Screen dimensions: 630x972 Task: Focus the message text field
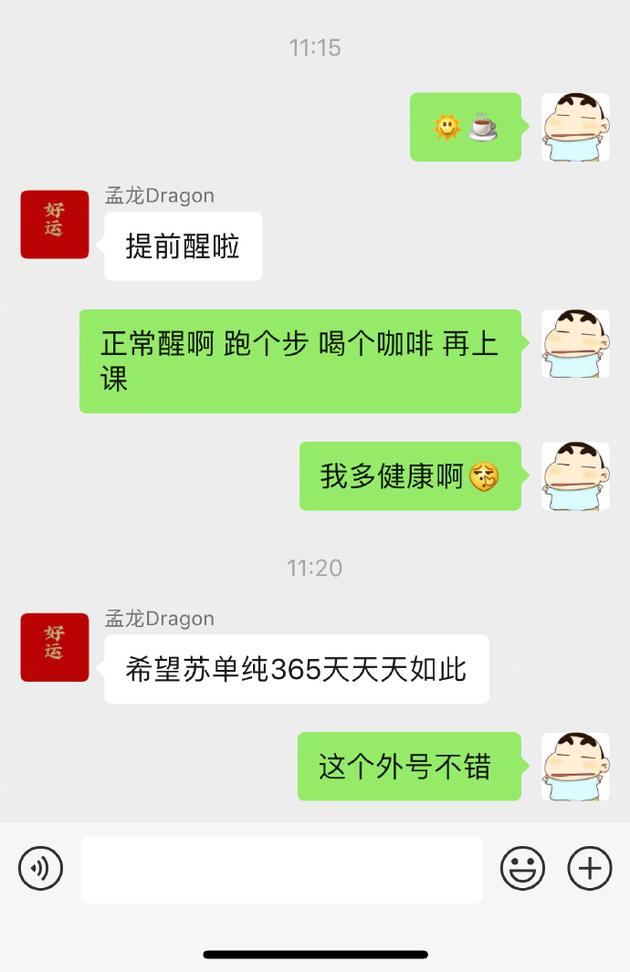click(x=281, y=869)
